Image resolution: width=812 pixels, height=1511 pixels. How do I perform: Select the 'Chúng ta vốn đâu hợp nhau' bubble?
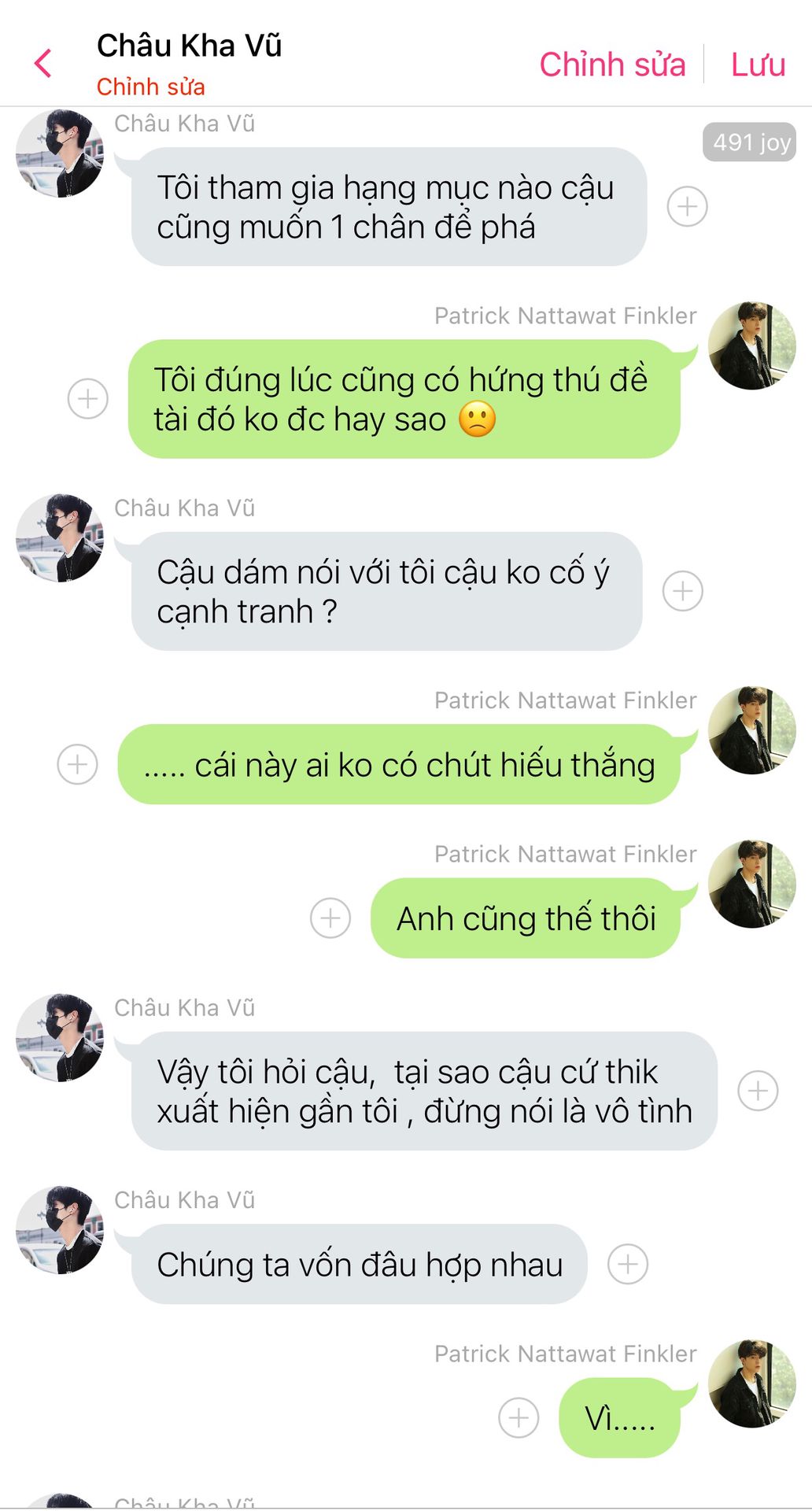(360, 1265)
